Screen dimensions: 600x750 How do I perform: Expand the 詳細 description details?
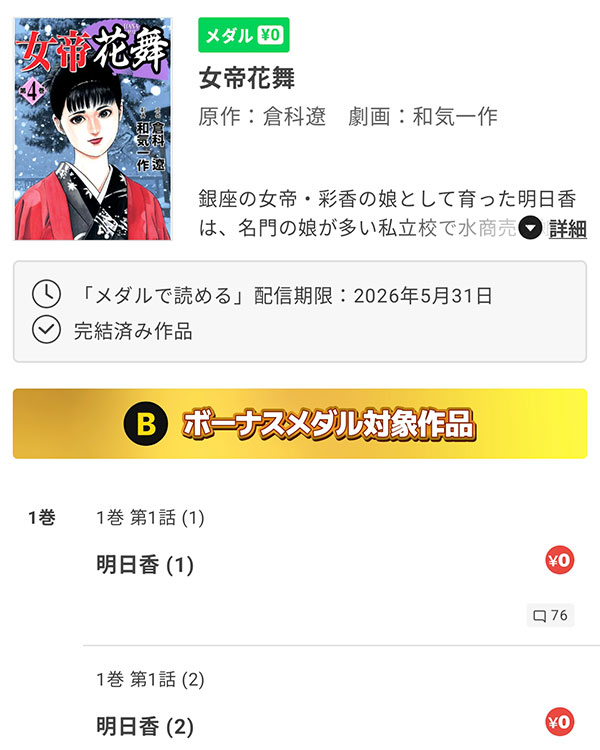click(x=555, y=229)
